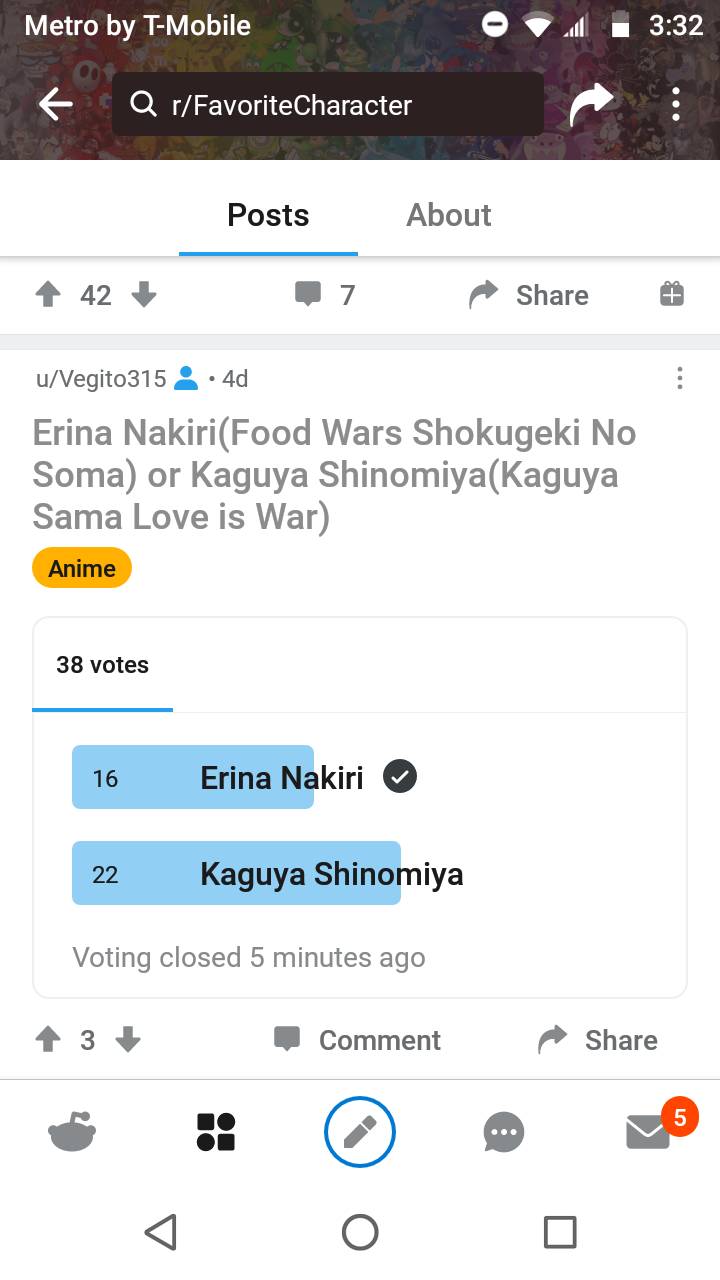
Task: Switch to the About tab
Action: click(x=448, y=214)
